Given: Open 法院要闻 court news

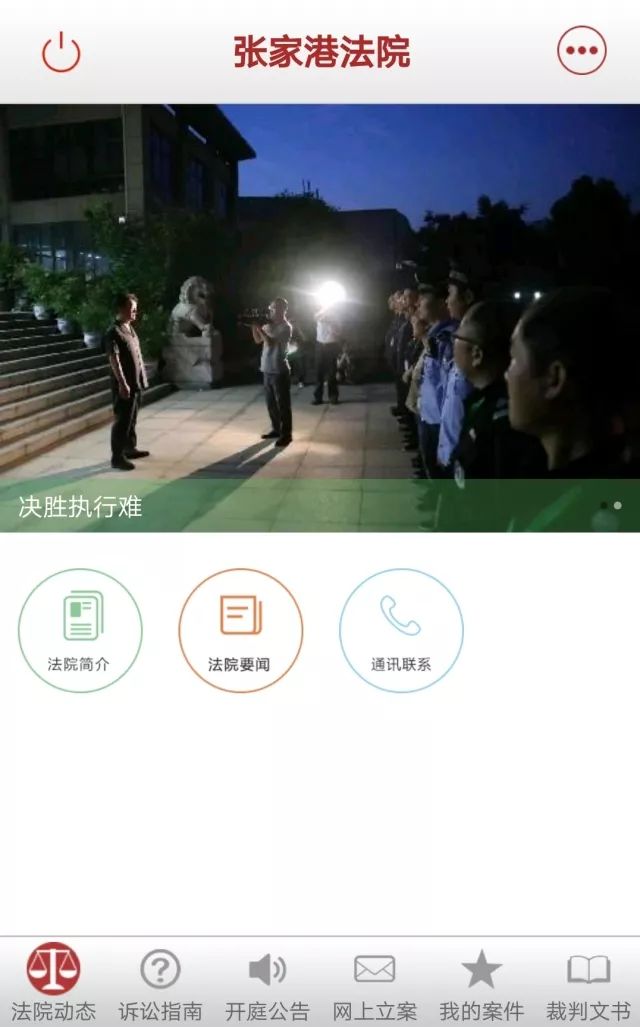Looking at the screenshot, I should (x=240, y=631).
